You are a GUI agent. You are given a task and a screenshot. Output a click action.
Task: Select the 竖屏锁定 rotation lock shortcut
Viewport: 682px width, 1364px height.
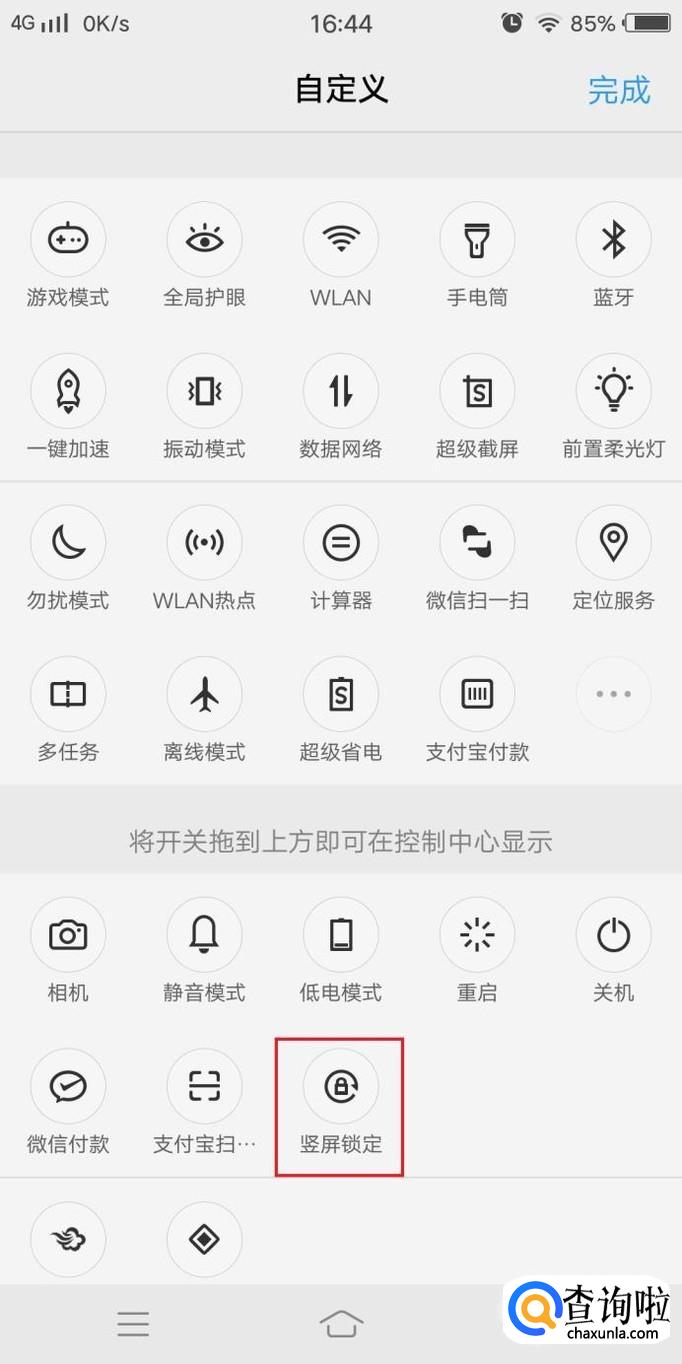tap(341, 1087)
